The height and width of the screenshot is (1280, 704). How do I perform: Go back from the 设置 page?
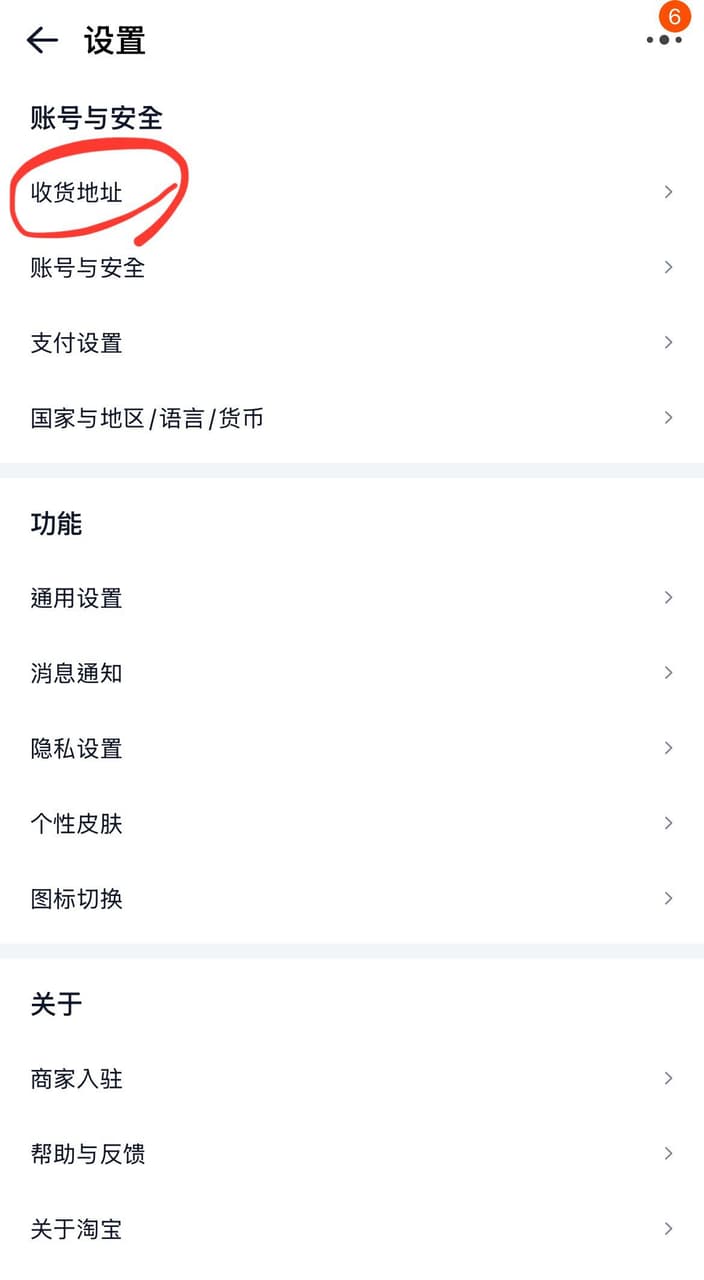coord(42,40)
